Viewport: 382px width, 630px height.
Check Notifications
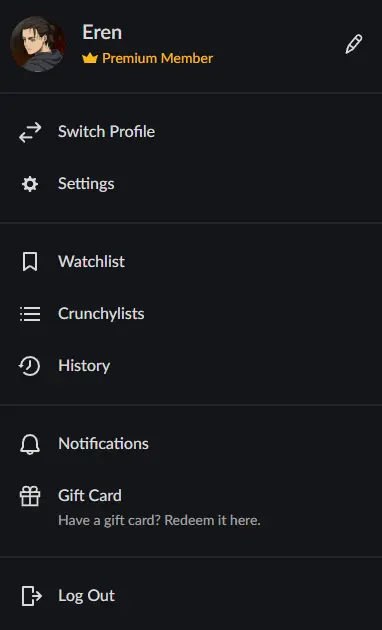[x=191, y=444]
